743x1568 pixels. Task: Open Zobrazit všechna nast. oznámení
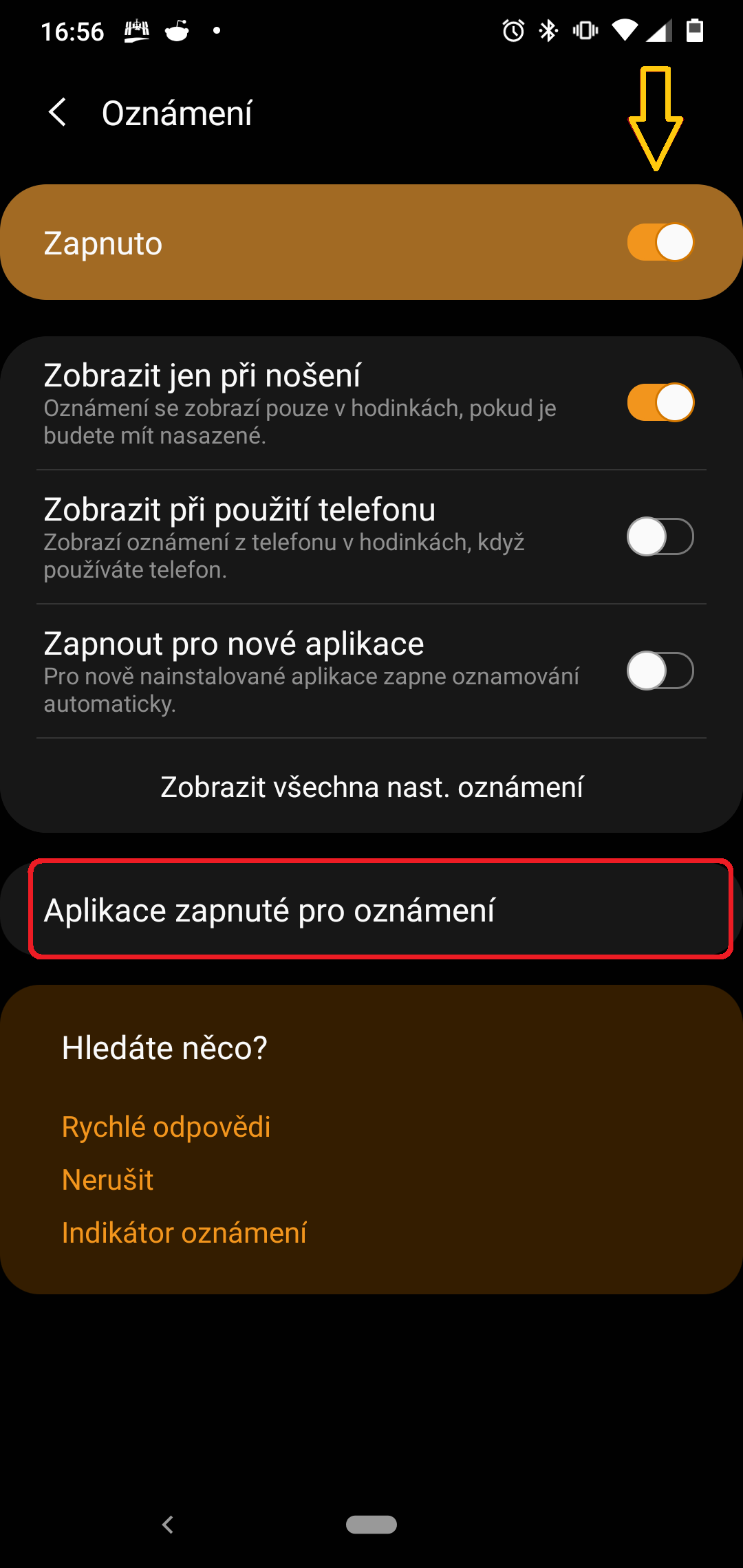tap(371, 786)
